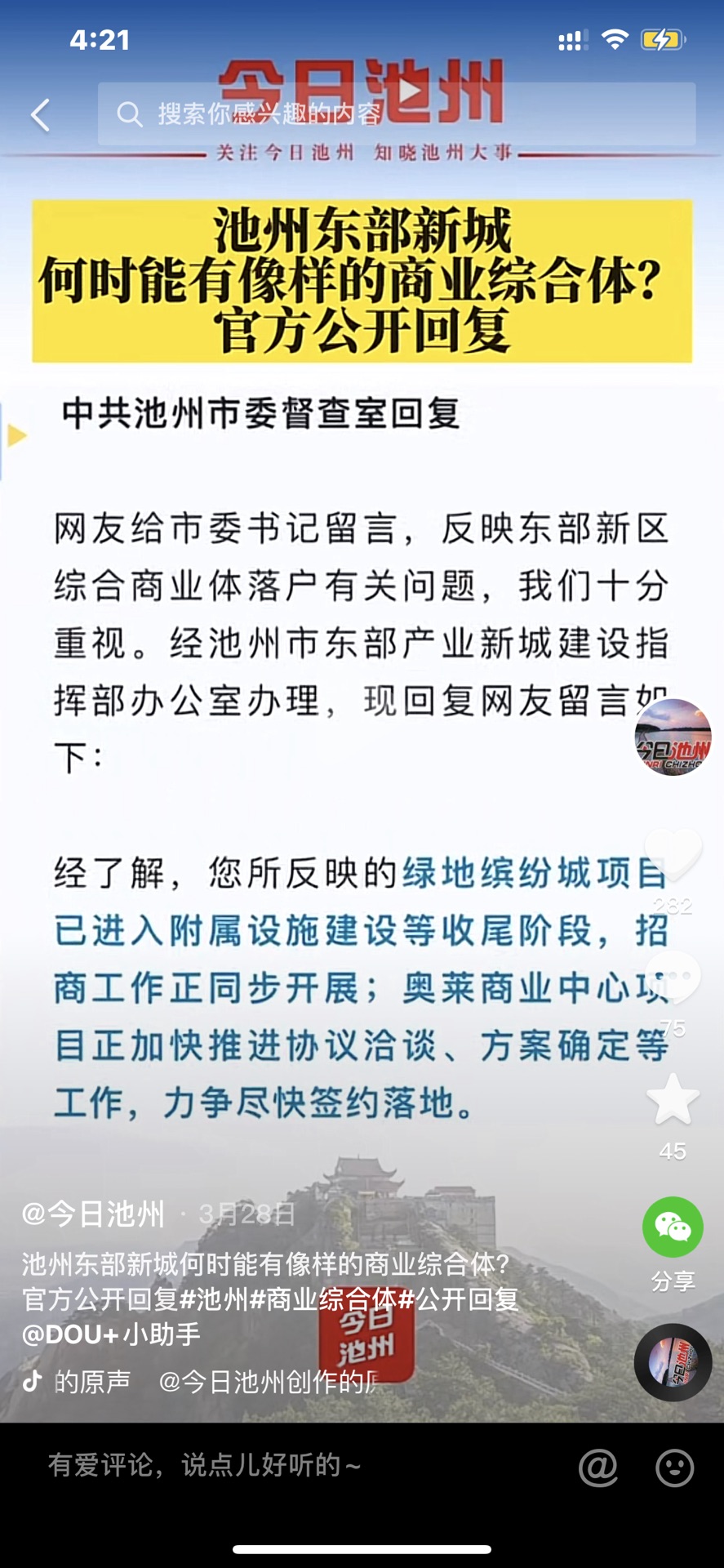Open the @今日池州 username
Image resolution: width=724 pixels, height=1568 pixels.
pyautogui.click(x=93, y=1214)
